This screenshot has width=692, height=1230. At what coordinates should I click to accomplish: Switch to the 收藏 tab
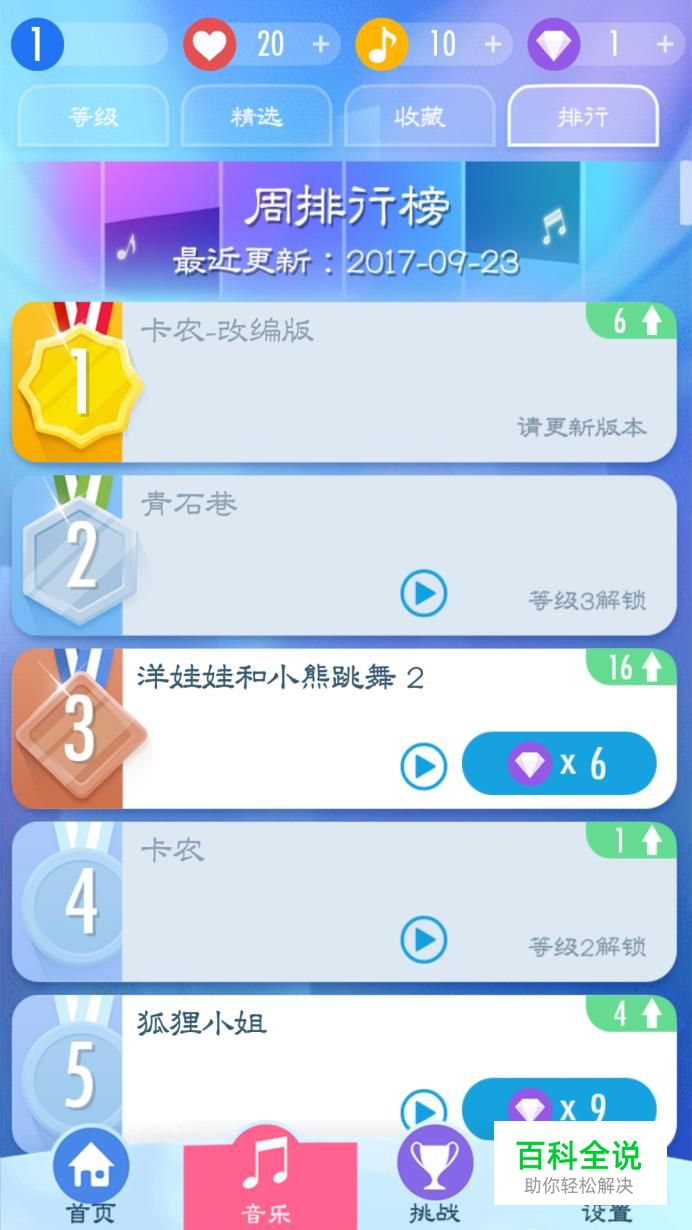point(419,116)
